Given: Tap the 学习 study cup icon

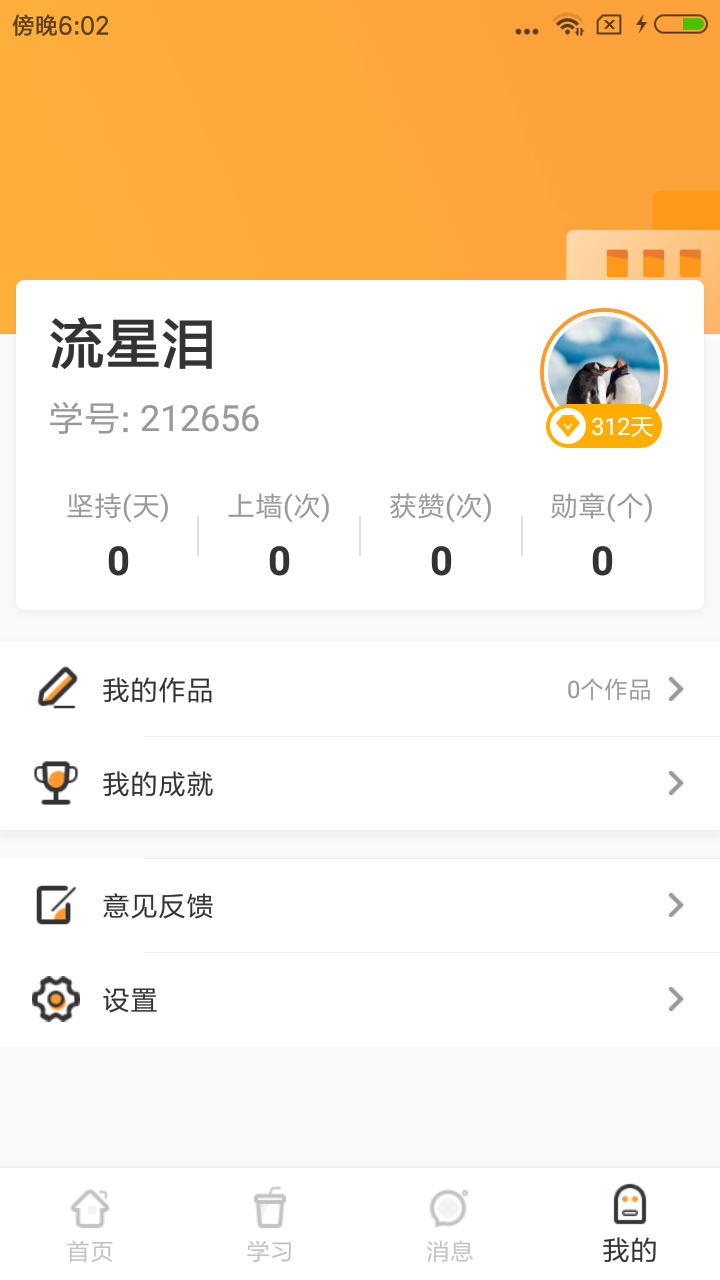Looking at the screenshot, I should tap(269, 1208).
